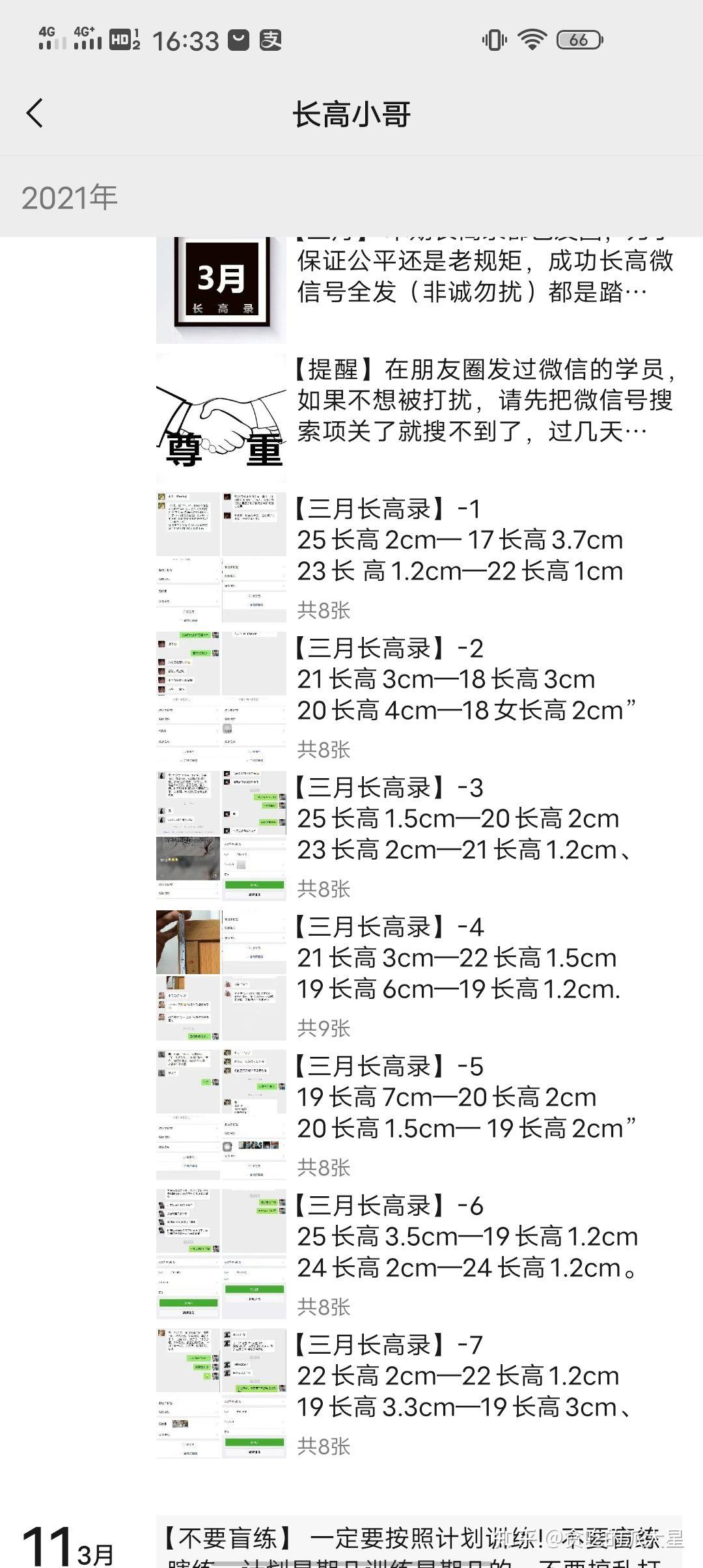Go back from 长高小哥 page
The image size is (703, 1568).
point(35,113)
